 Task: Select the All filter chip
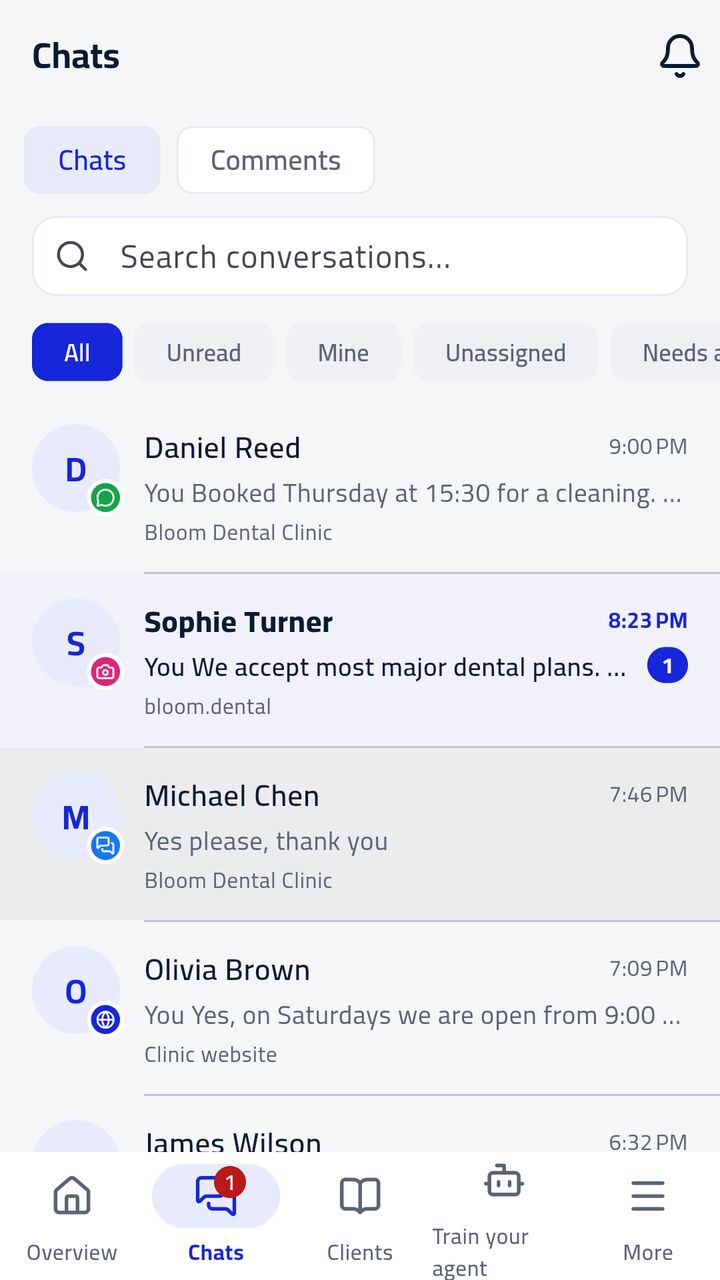(77, 352)
